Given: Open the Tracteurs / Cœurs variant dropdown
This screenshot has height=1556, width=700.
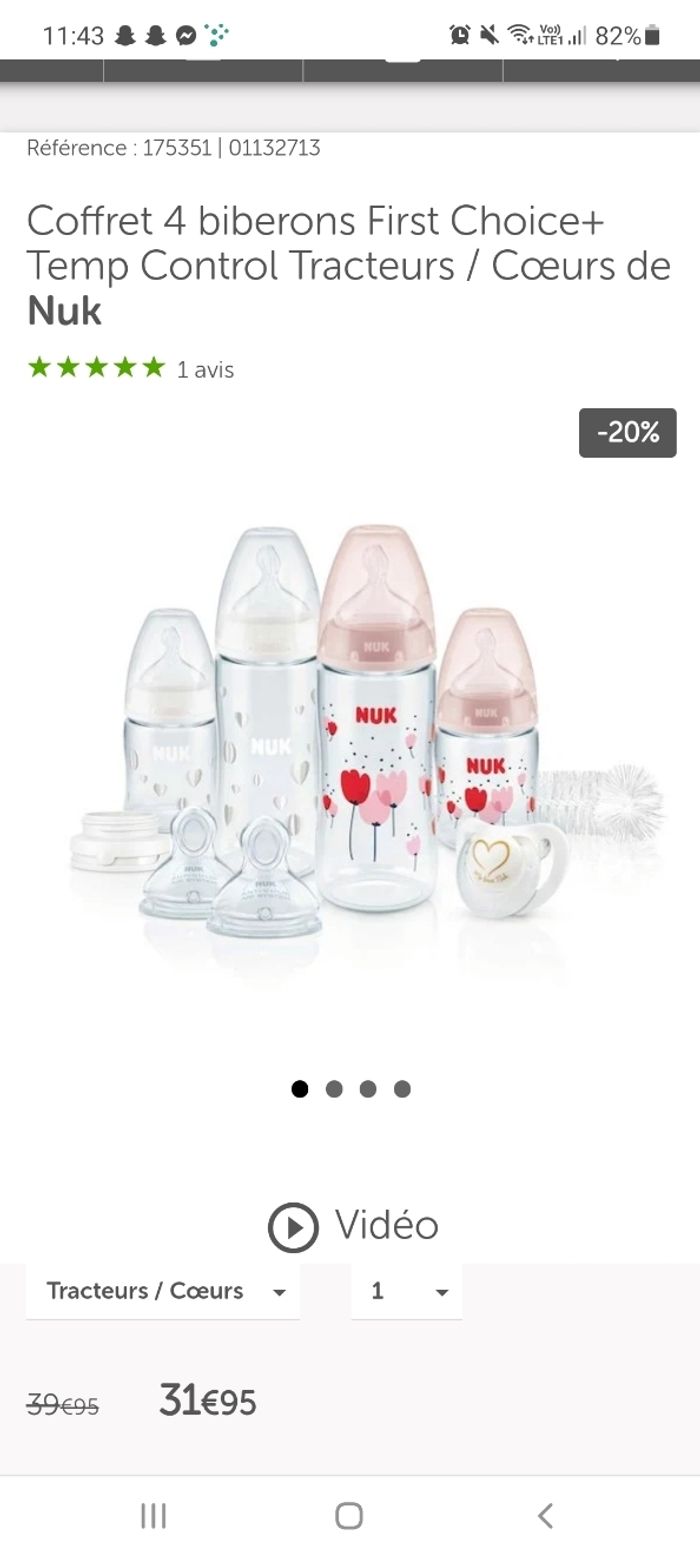Looking at the screenshot, I should (163, 1291).
